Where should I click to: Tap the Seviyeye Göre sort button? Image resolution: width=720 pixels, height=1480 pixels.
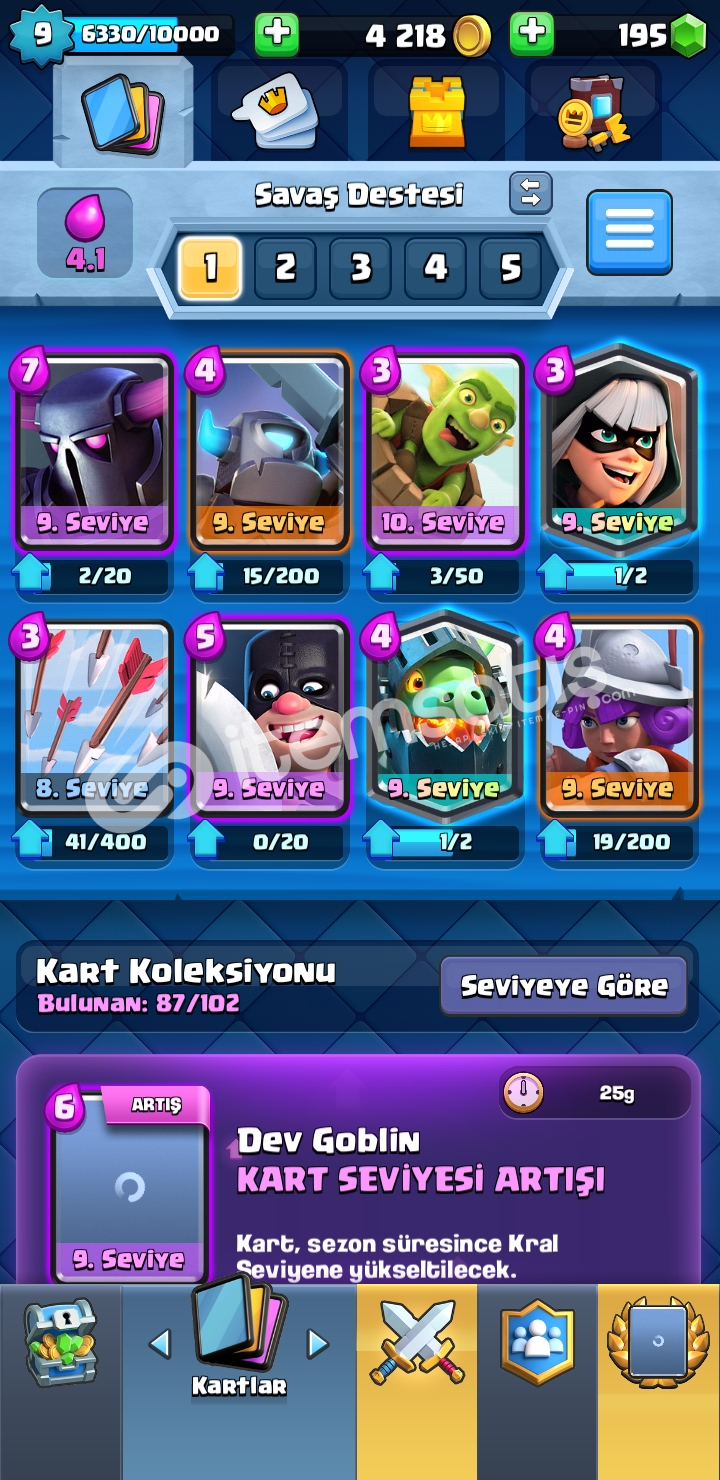click(x=564, y=986)
